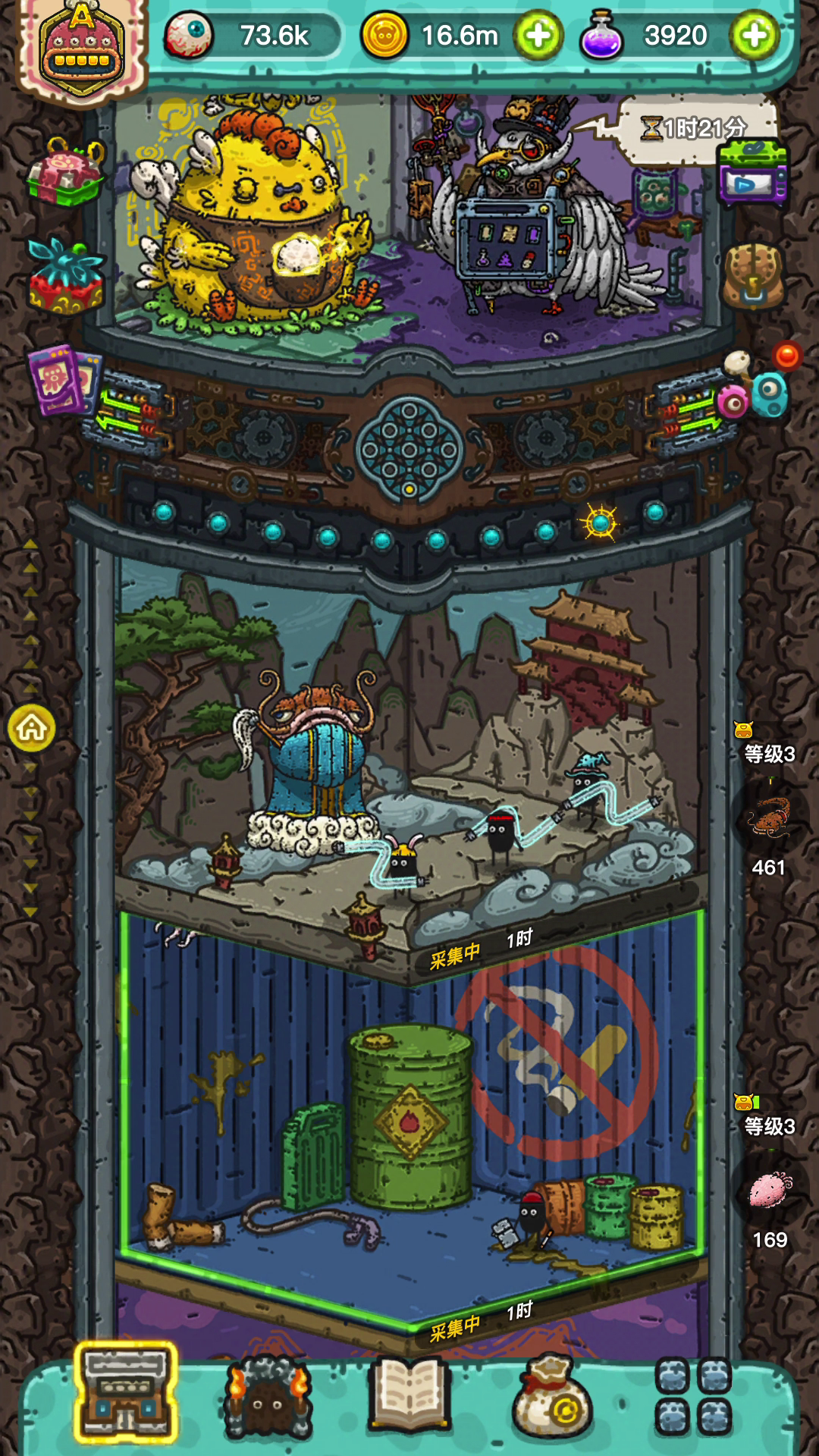Open the four-skull grid menu
This screenshot has width=819, height=1456.
693,1397
